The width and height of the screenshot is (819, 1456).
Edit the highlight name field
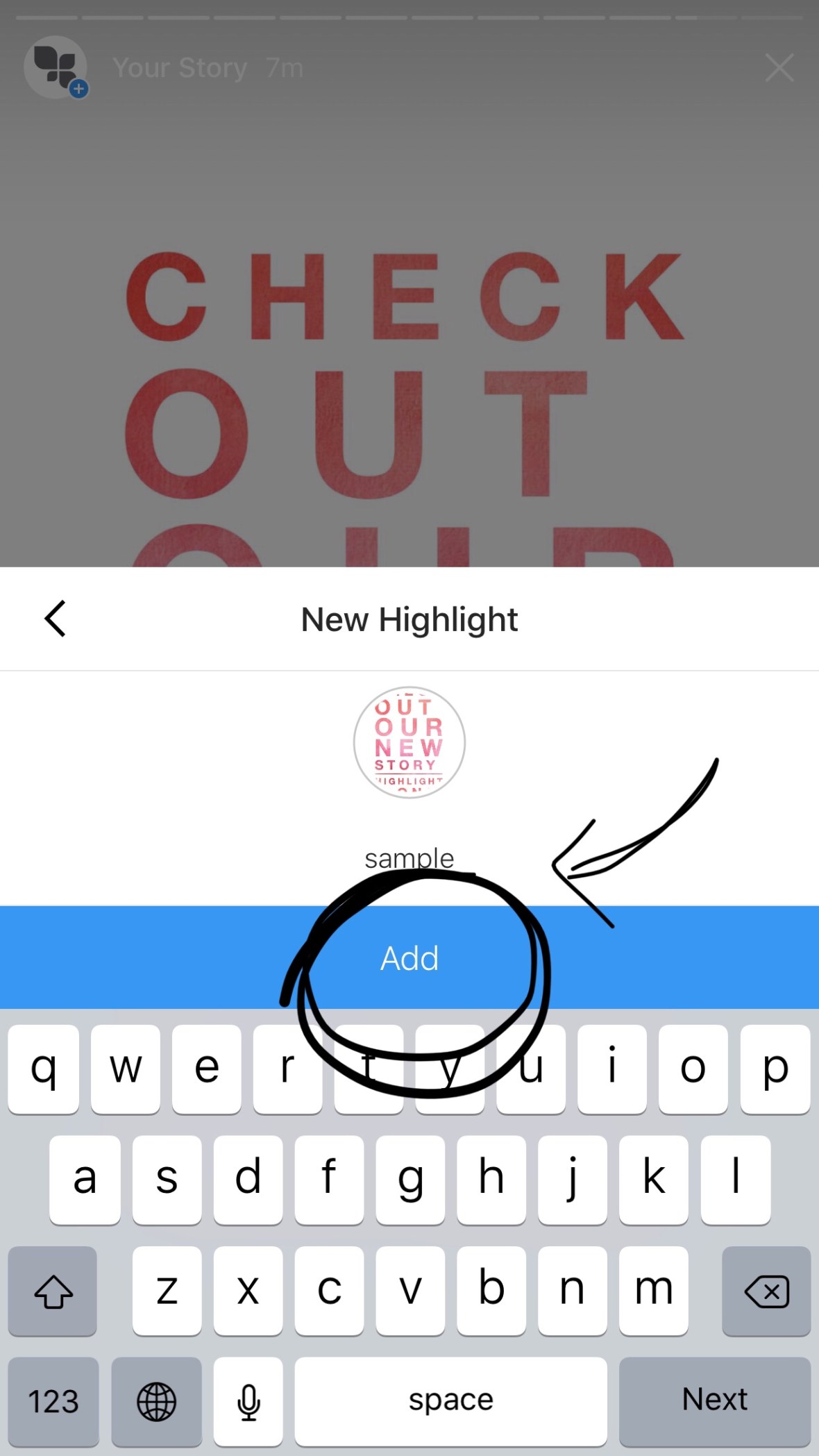tap(409, 859)
